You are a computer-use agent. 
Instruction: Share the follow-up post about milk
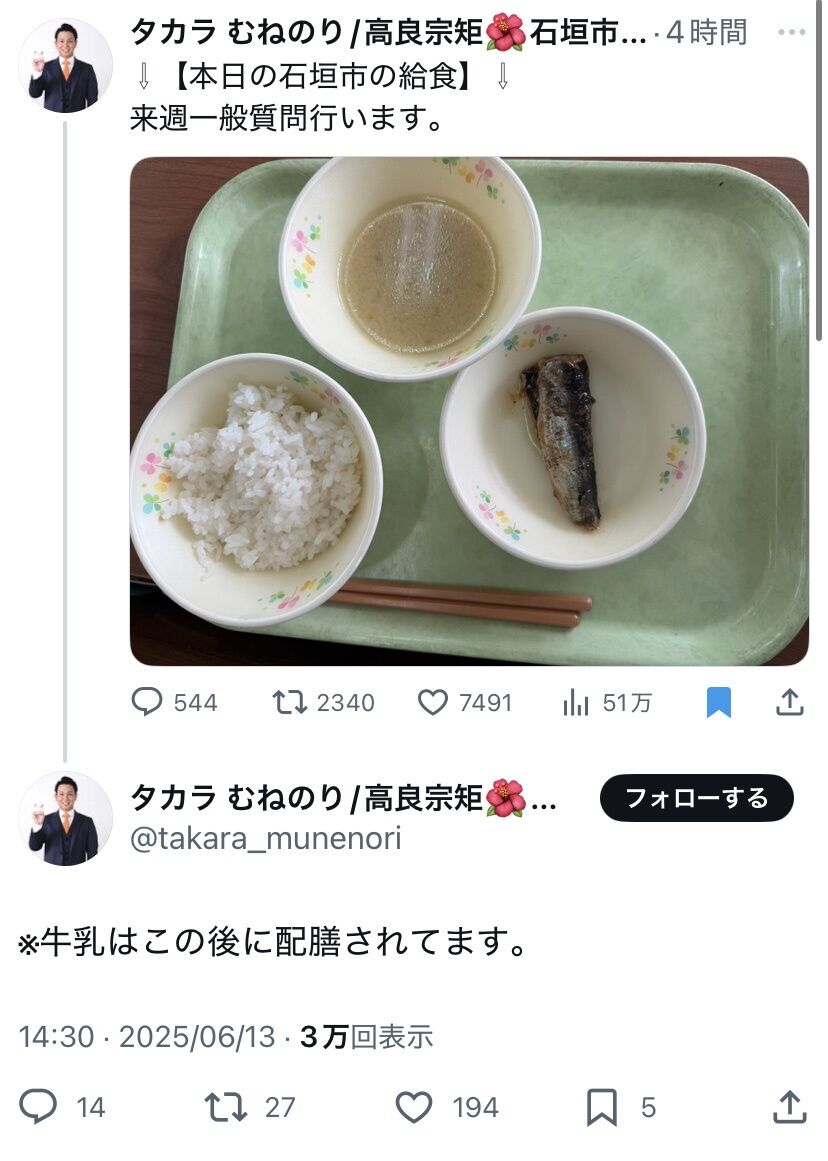789,1107
